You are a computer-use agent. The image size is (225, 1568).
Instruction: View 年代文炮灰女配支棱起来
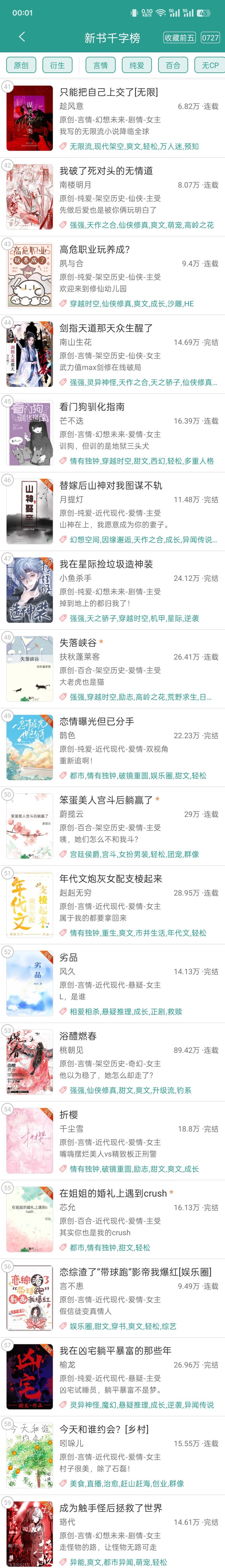point(111,879)
